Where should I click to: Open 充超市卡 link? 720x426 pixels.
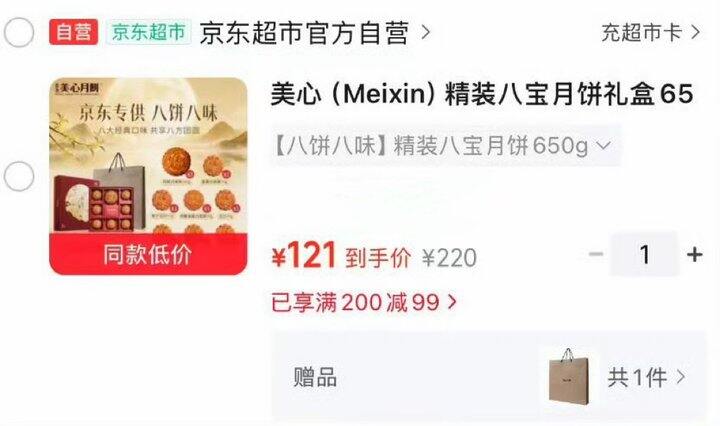coord(650,33)
